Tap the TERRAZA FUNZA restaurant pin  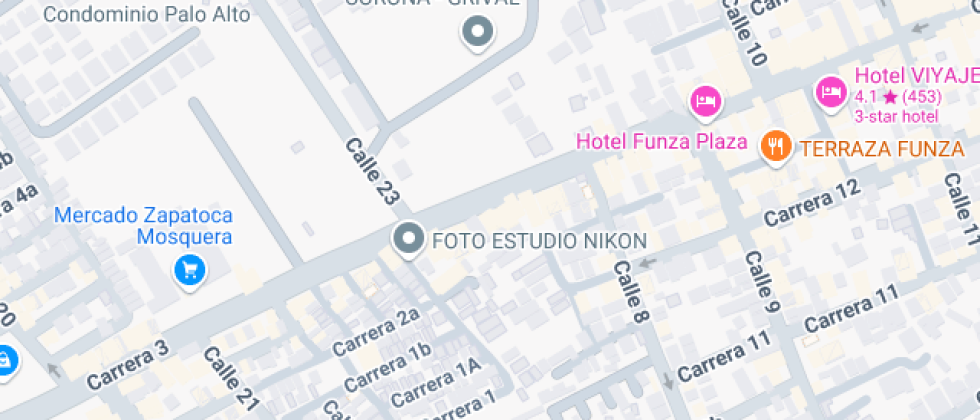point(774,147)
